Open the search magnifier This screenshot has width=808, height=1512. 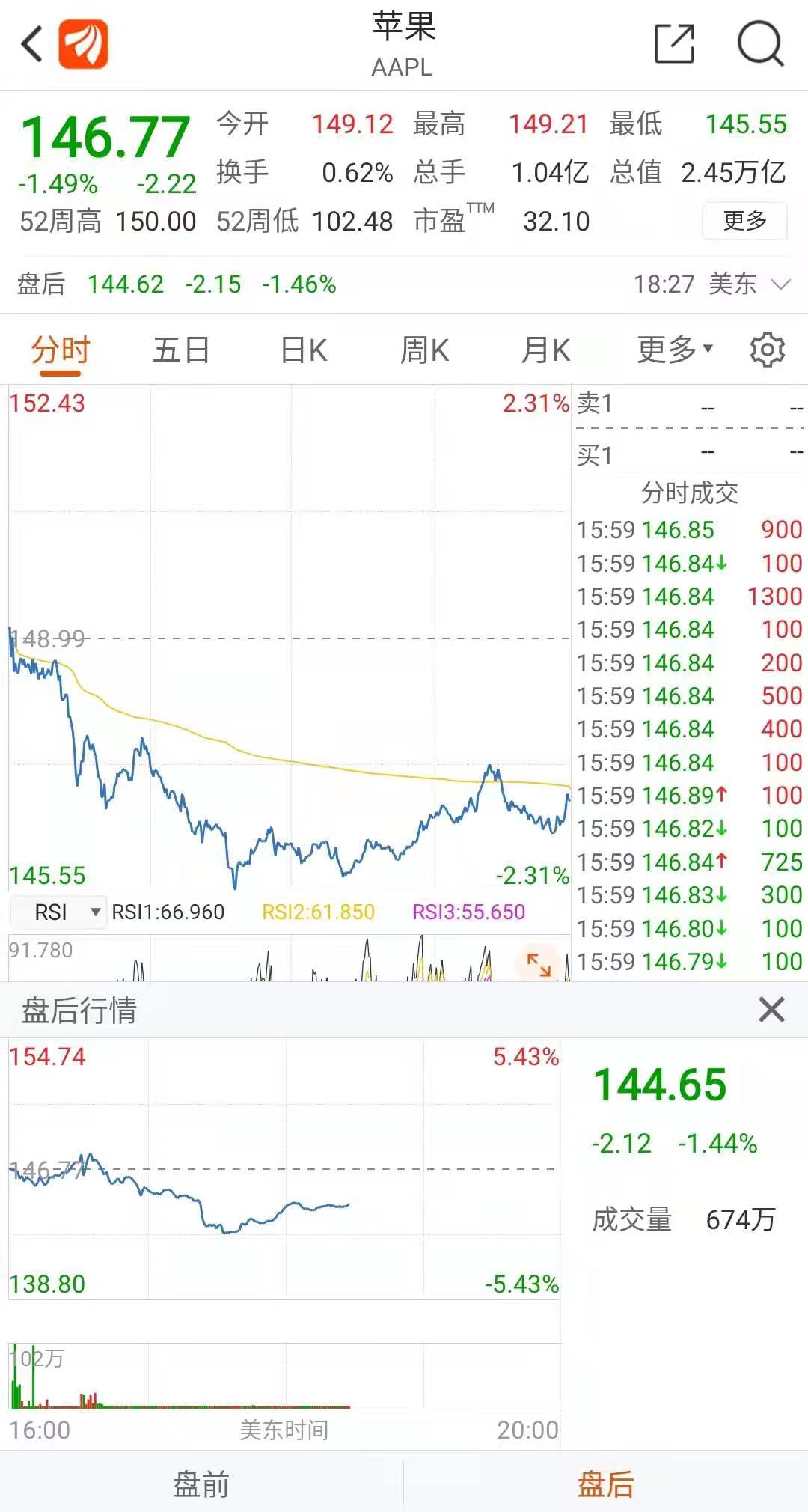coord(760,44)
